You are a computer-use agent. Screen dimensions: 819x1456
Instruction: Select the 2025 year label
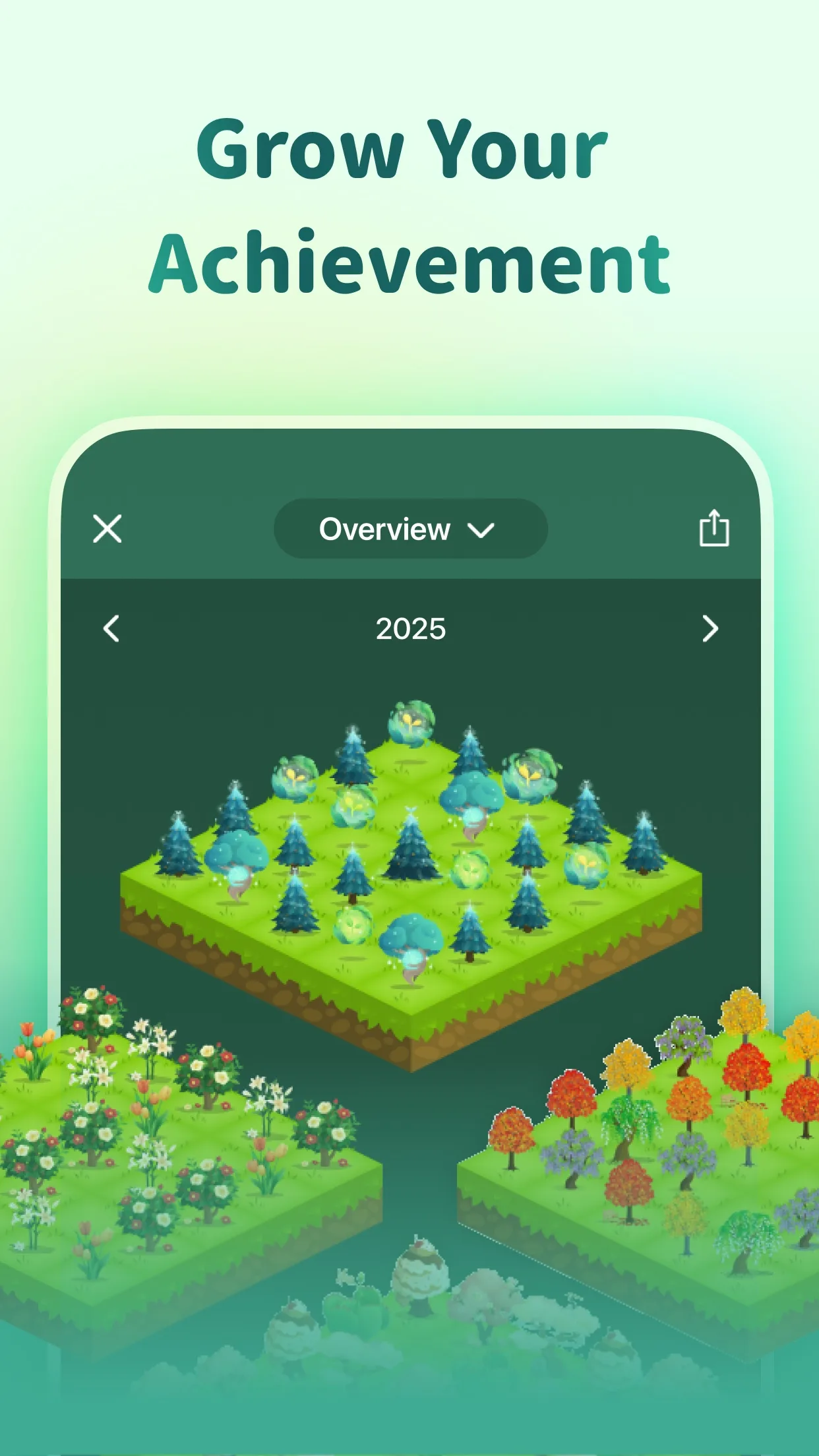click(409, 629)
